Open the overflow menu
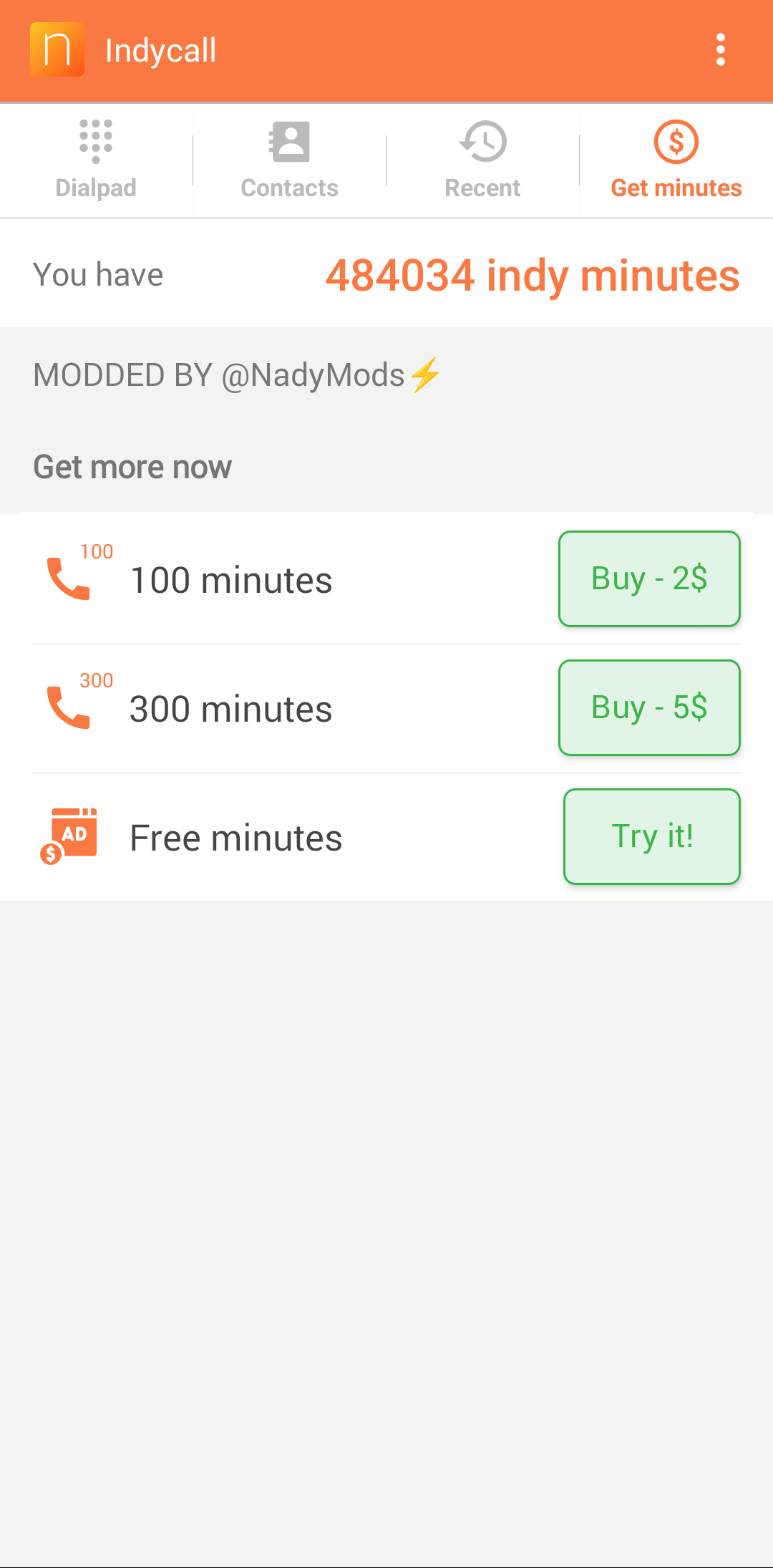Image resolution: width=773 pixels, height=1568 pixels. (720, 50)
